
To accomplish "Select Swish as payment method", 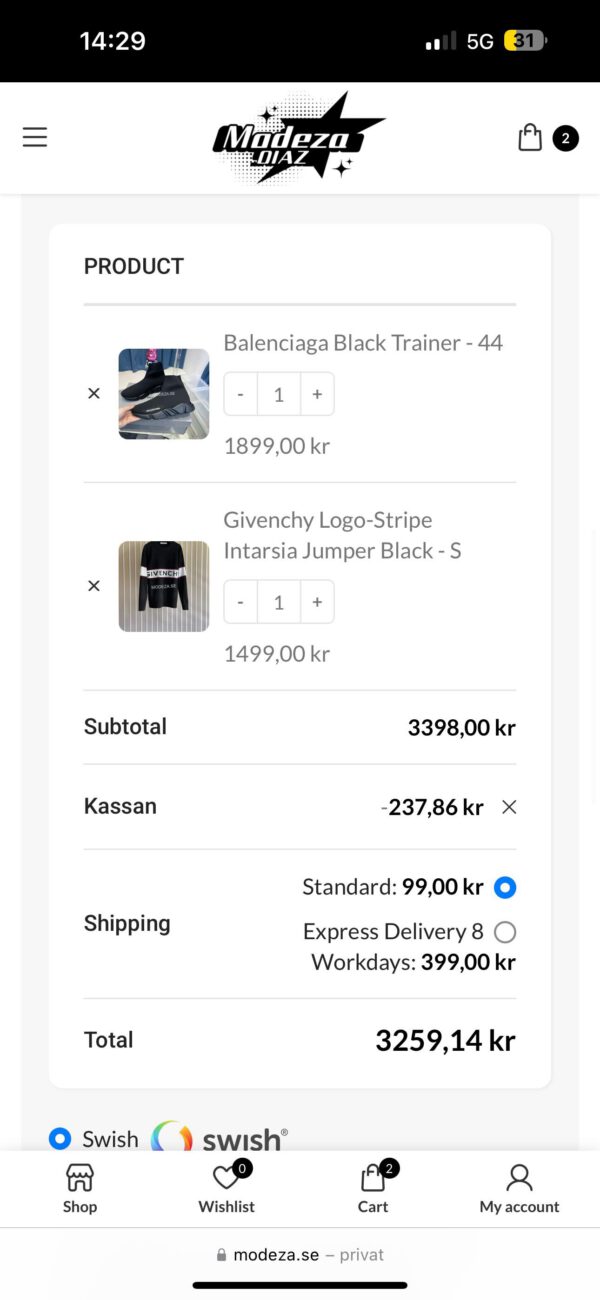I will [x=60, y=1139].
